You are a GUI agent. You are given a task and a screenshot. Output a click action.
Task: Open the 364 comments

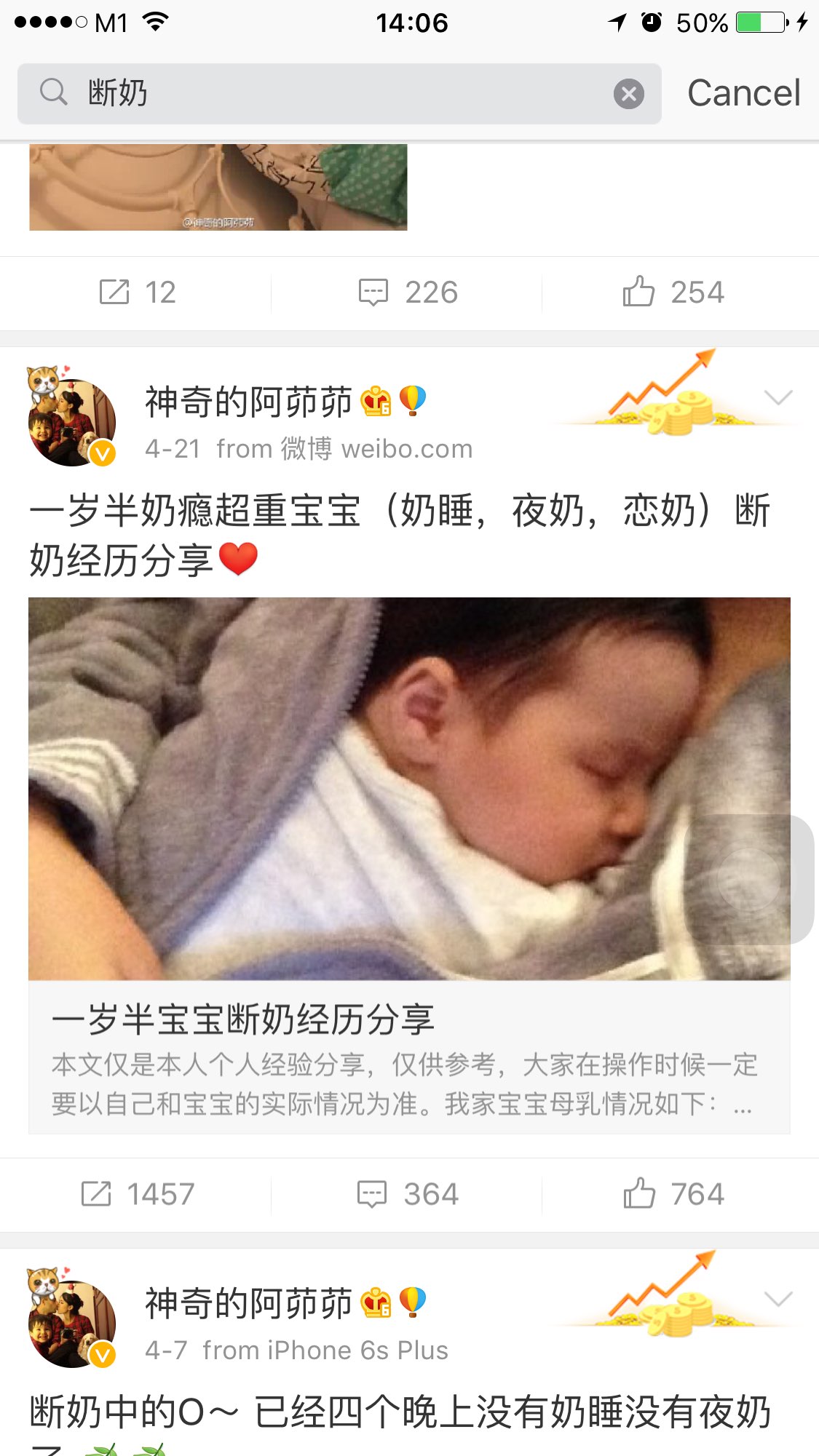click(x=408, y=1194)
